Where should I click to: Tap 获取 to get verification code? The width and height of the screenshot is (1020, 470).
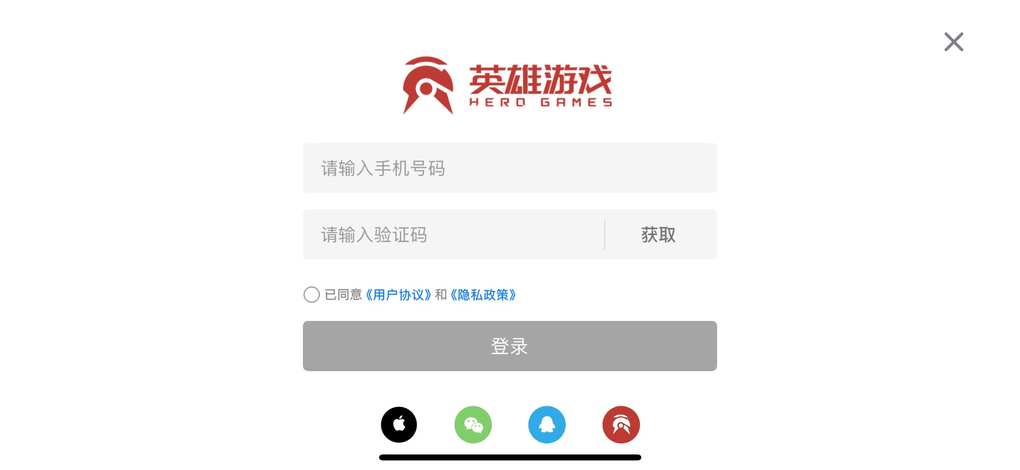(659, 235)
